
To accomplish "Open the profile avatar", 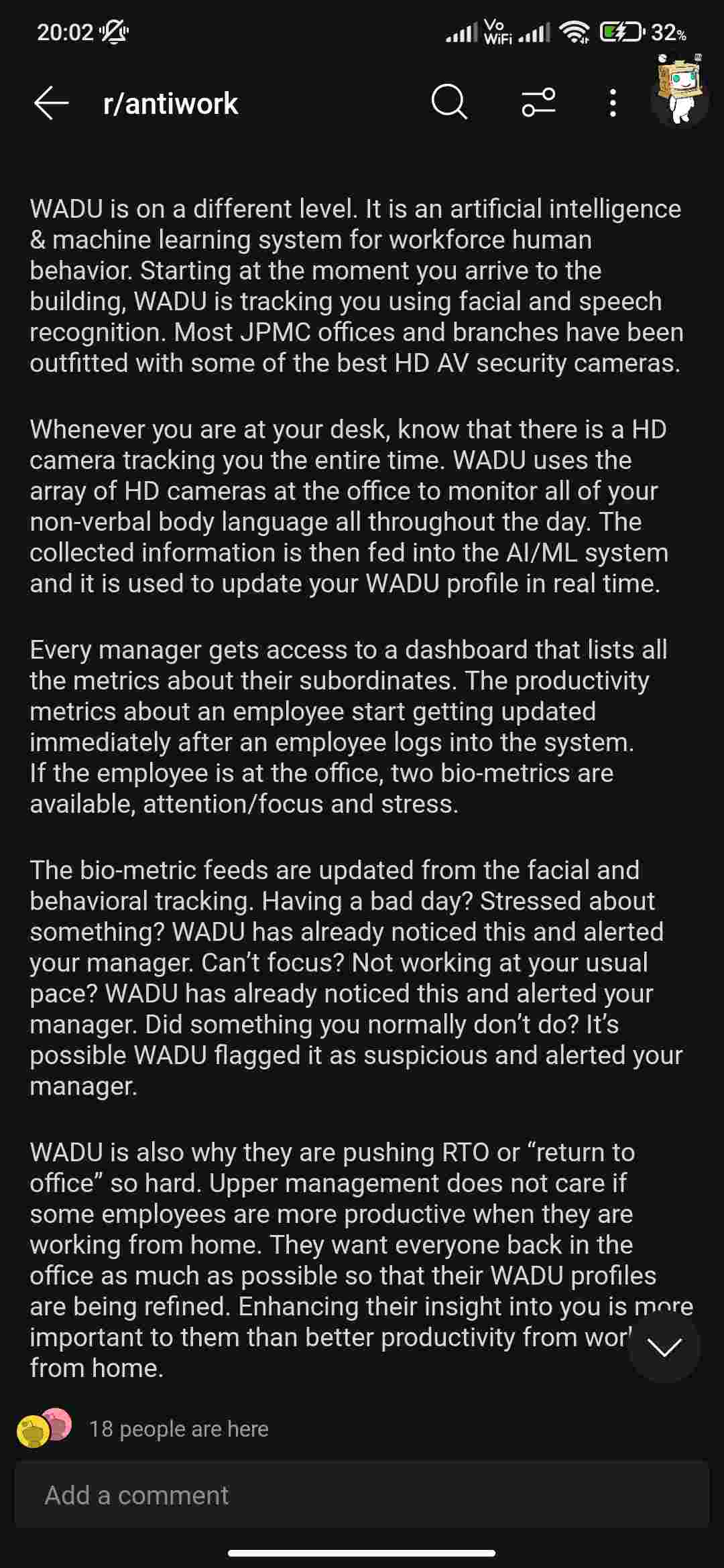I will point(680,96).
